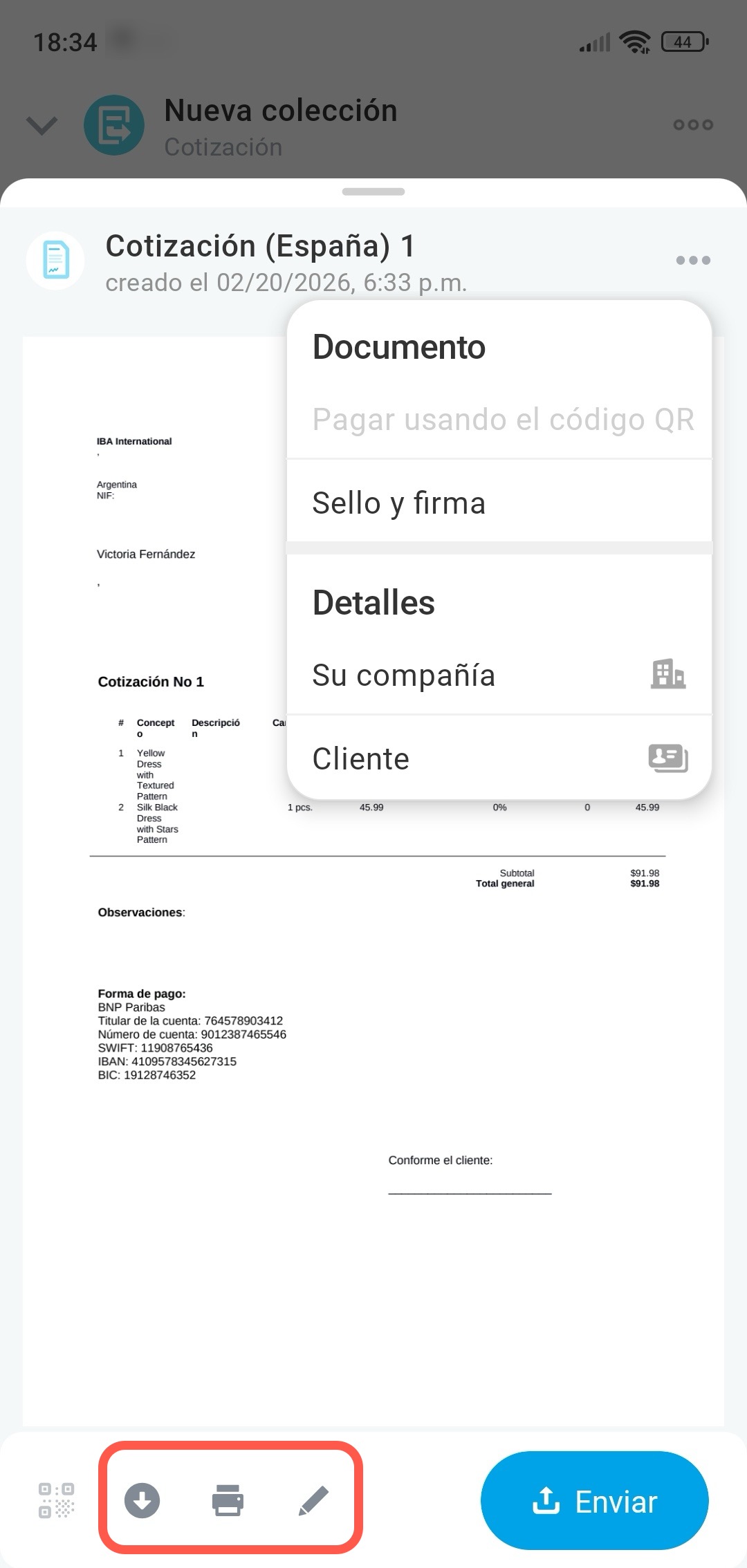Open the Nueva colección options menu

[692, 124]
